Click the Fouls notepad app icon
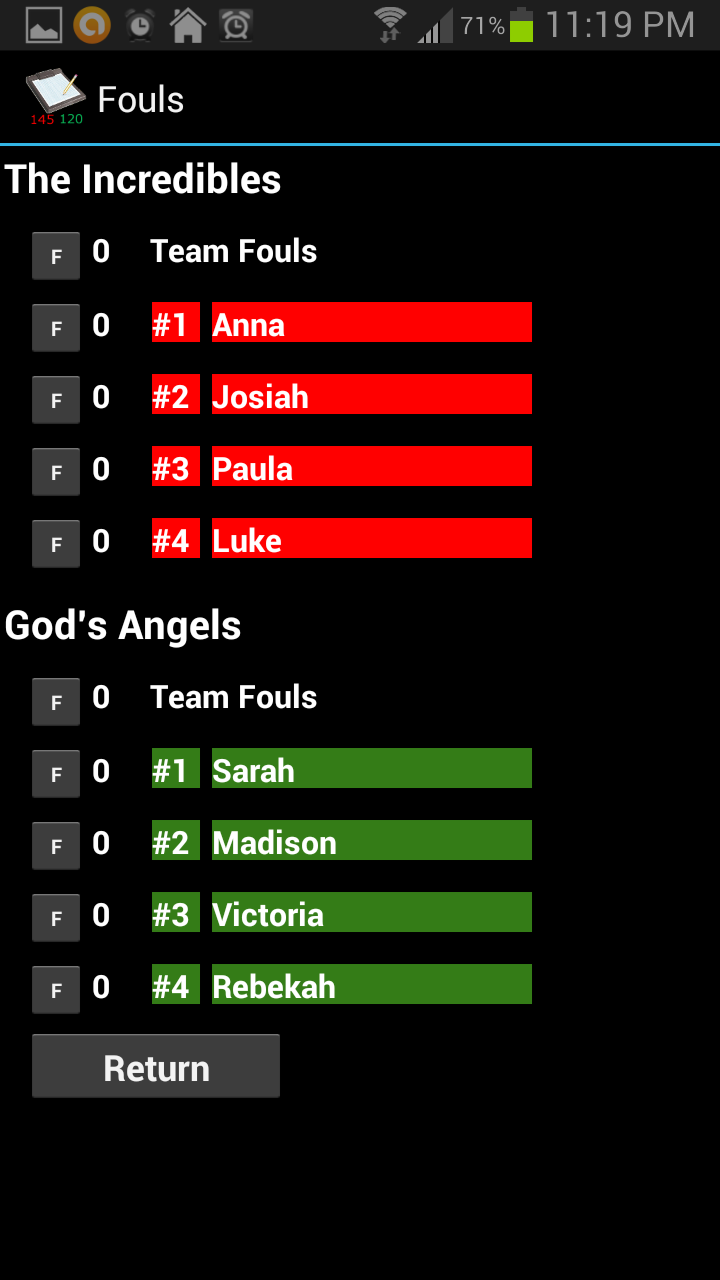The image size is (720, 1280). point(55,98)
